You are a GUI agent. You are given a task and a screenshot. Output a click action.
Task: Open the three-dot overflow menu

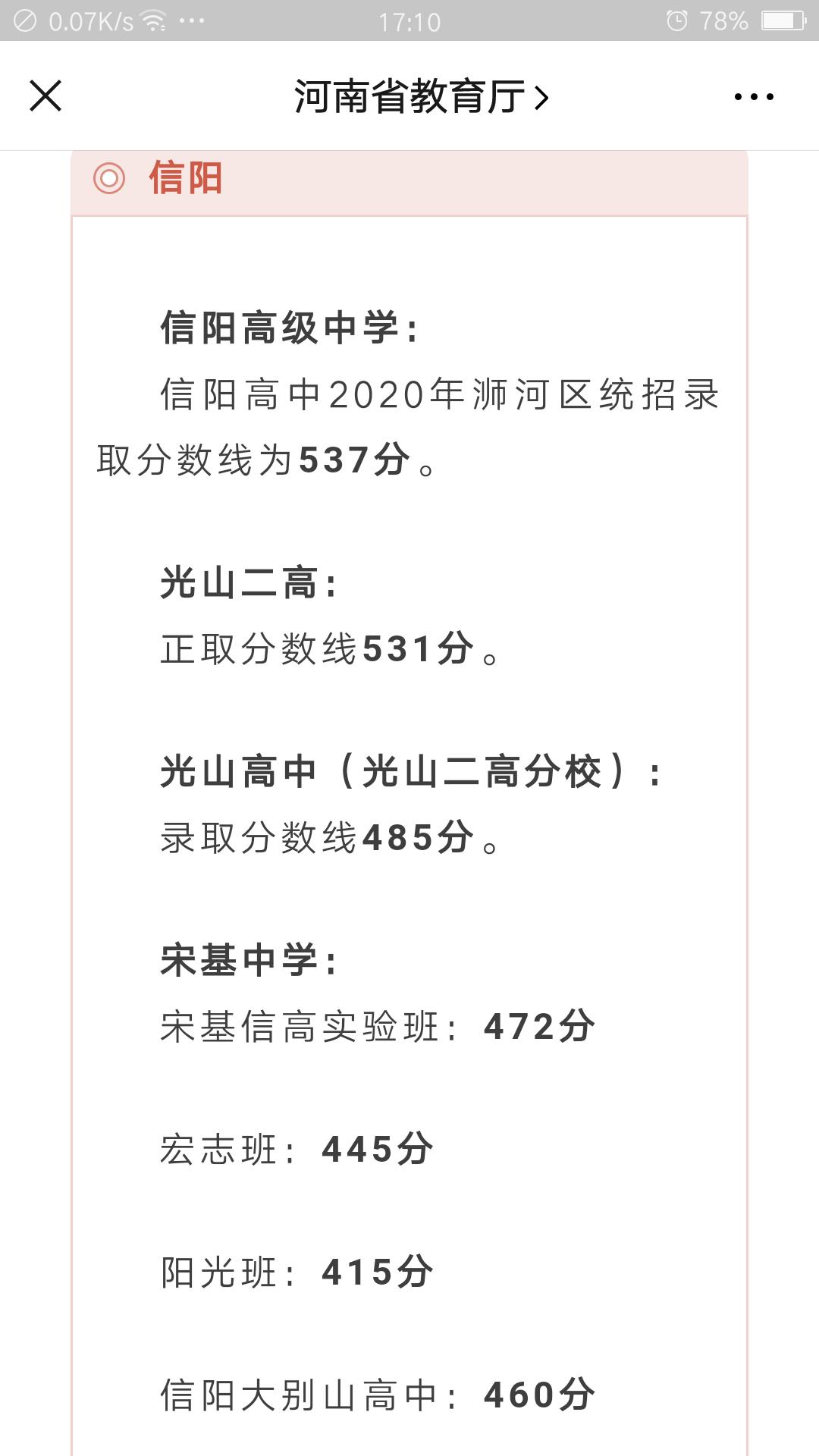point(754,97)
